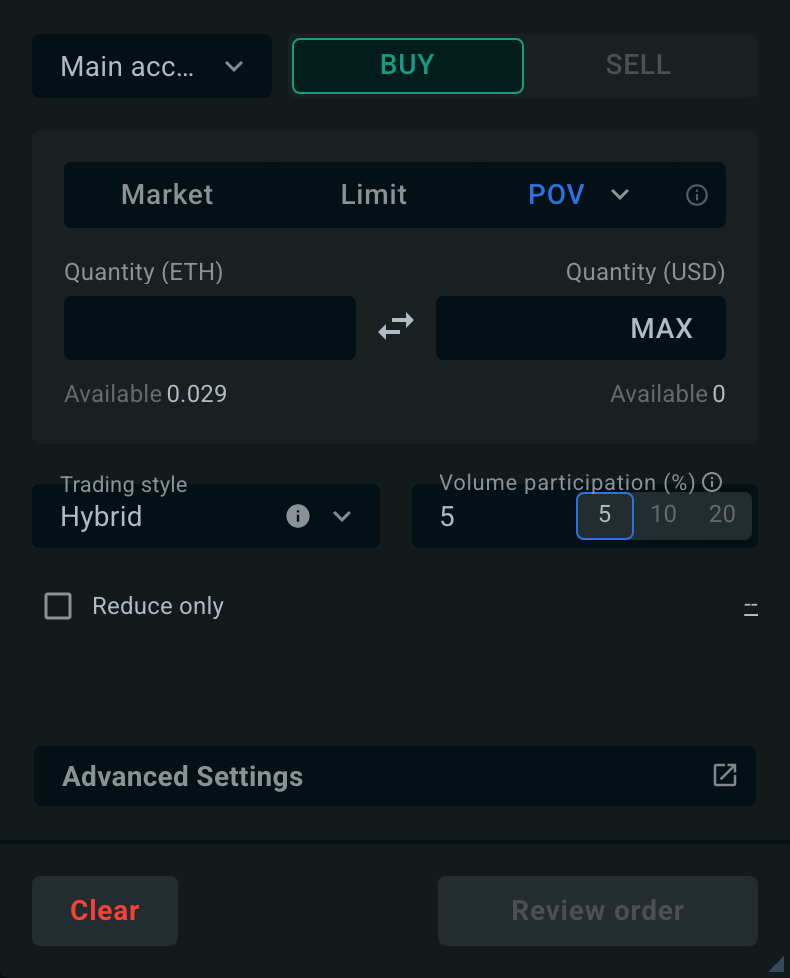Choose the Limit order type
The height and width of the screenshot is (978, 790).
point(373,195)
